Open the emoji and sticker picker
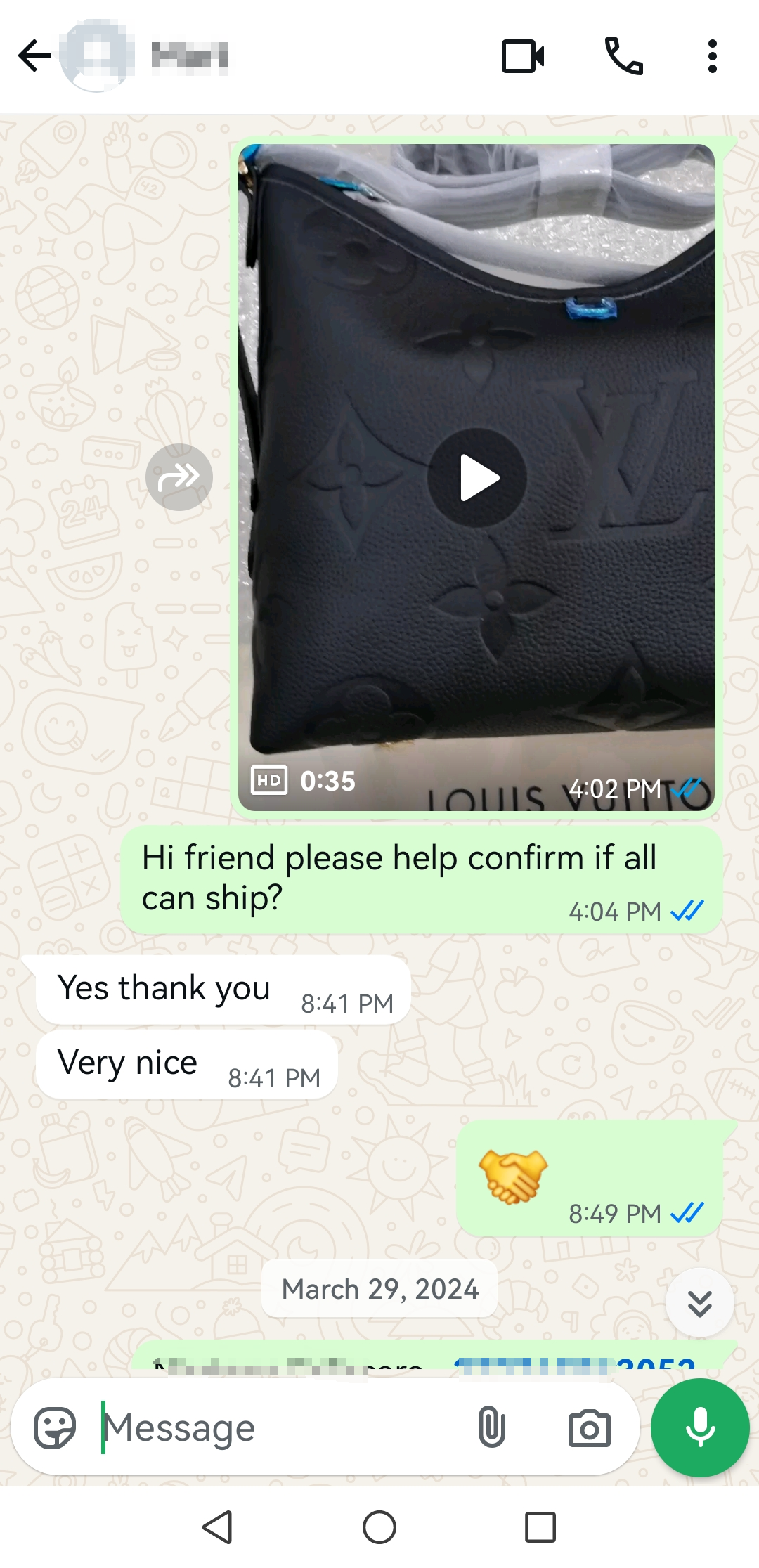 pos(55,1427)
